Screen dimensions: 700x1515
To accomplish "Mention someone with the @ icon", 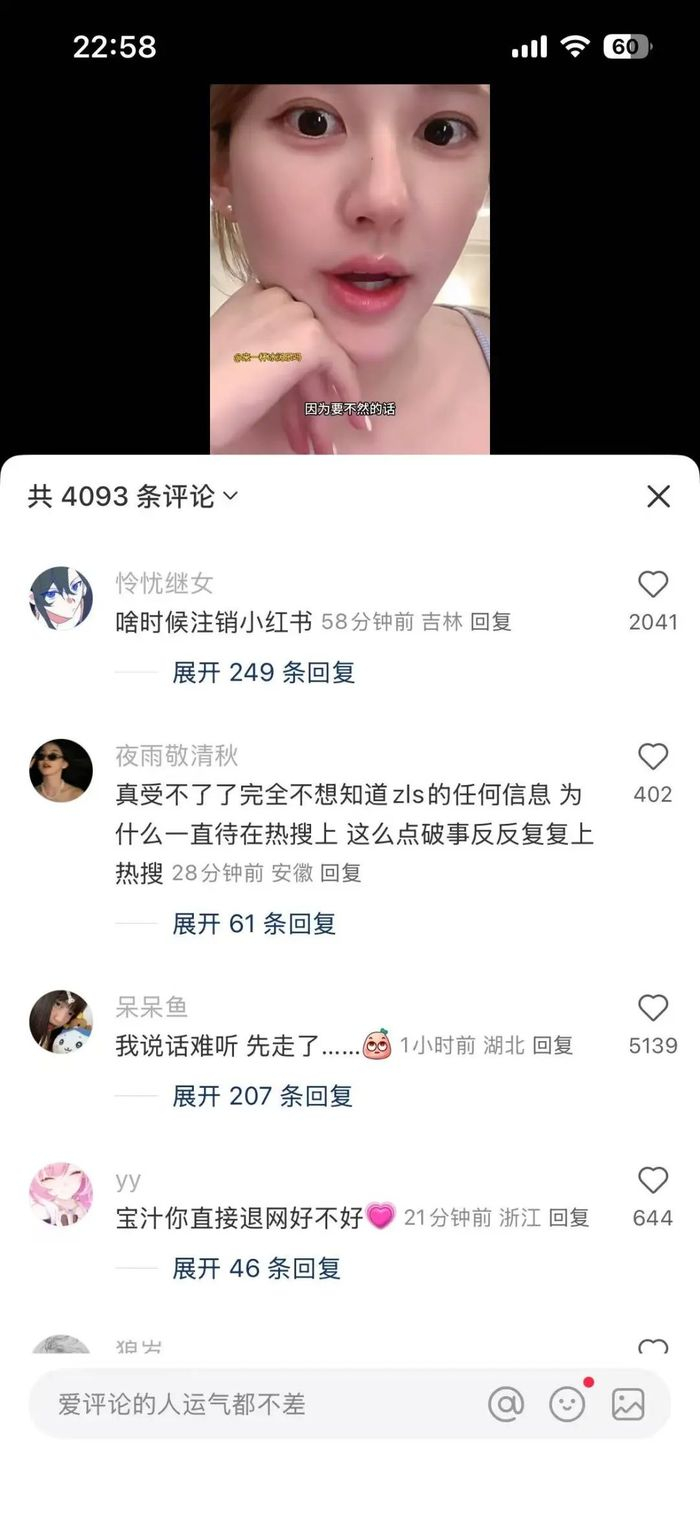I will click(x=506, y=1404).
